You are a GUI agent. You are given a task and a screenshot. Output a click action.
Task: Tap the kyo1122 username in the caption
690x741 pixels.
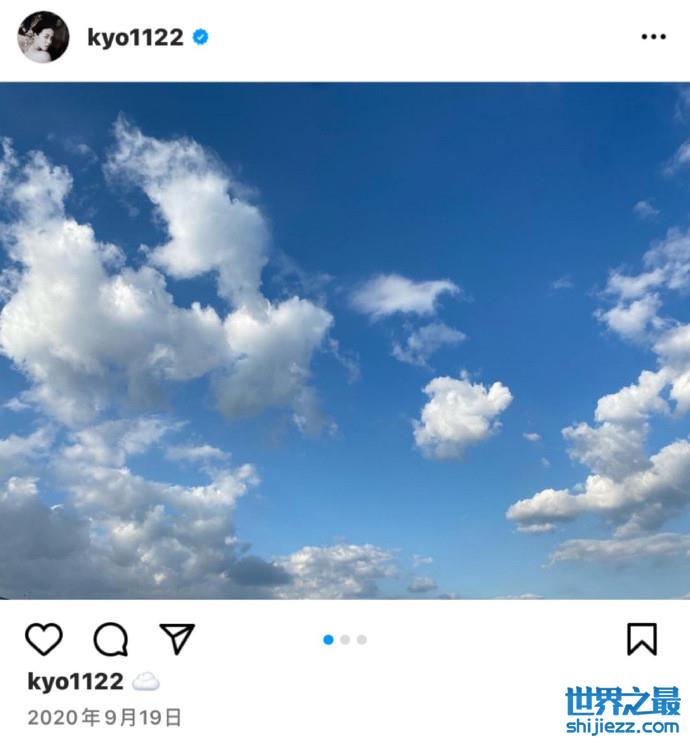pyautogui.click(x=75, y=682)
